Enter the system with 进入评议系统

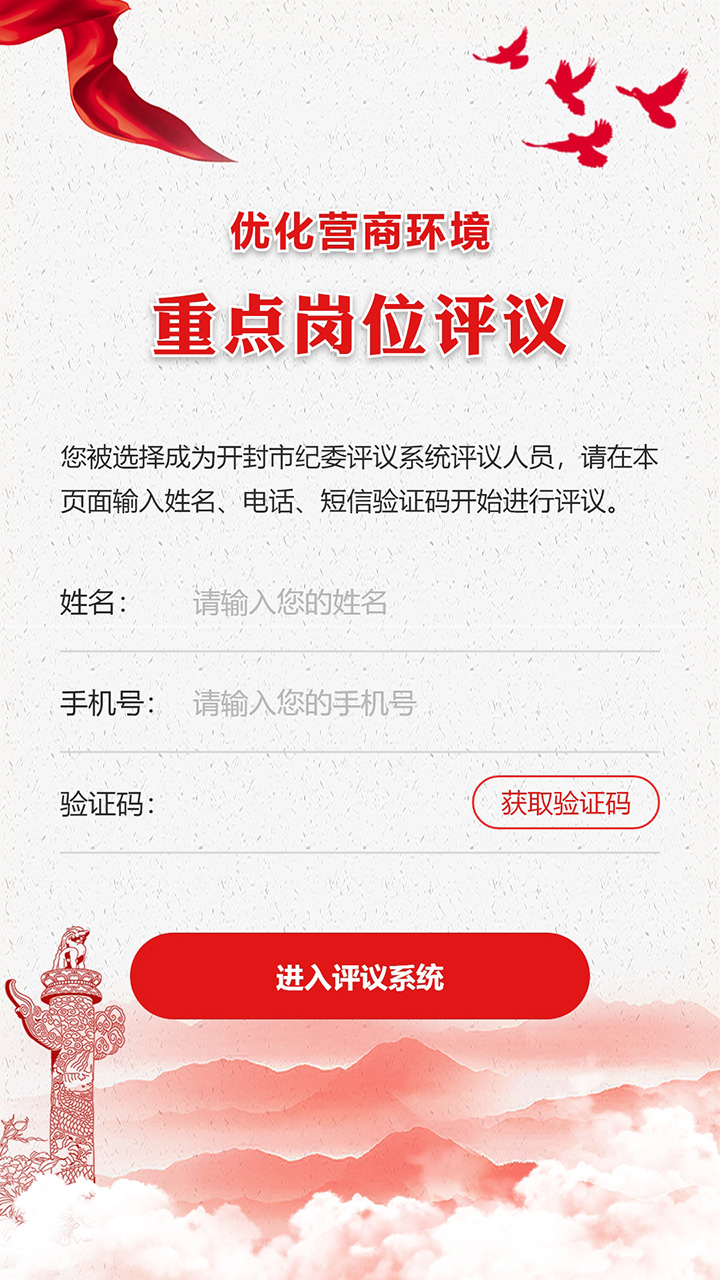pyautogui.click(x=360, y=977)
